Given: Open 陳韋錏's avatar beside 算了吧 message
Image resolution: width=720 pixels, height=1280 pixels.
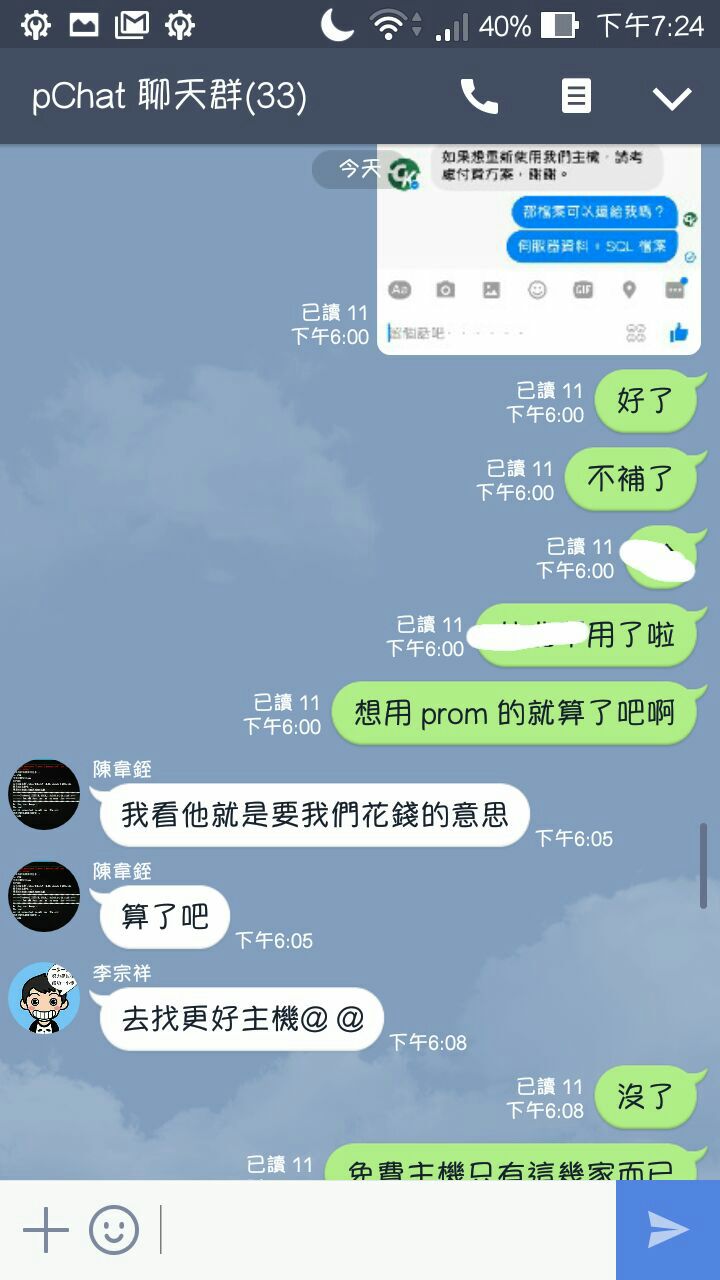Looking at the screenshot, I should click(44, 896).
